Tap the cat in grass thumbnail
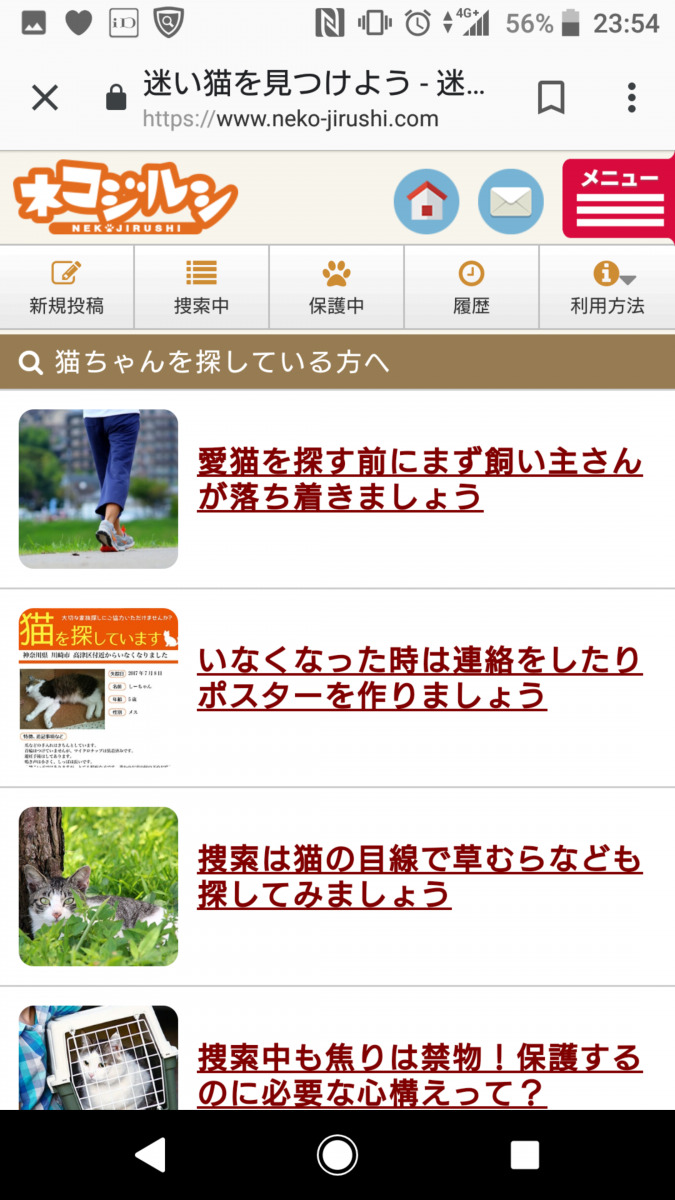 tap(98, 886)
